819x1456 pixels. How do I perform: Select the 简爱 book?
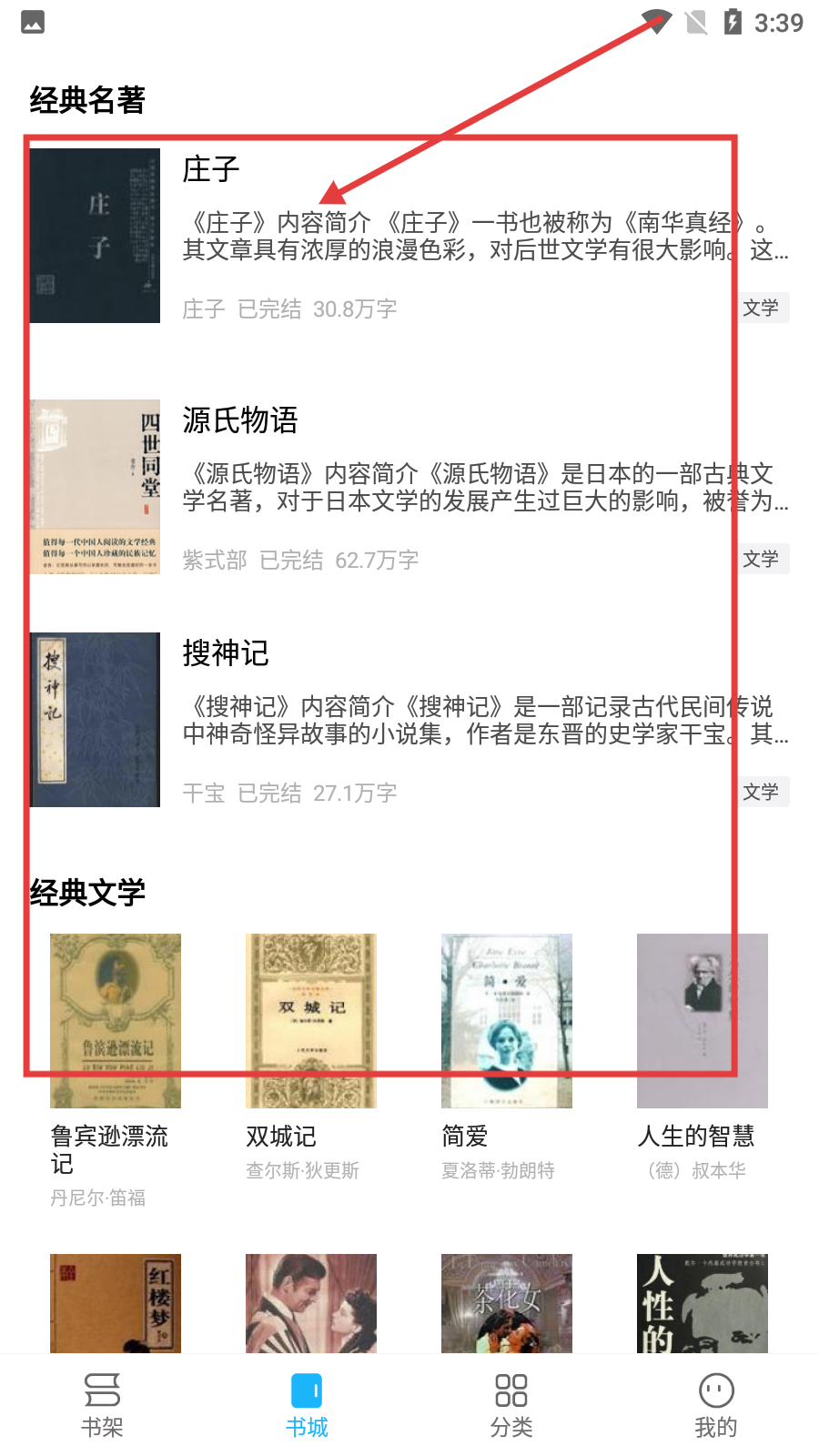[506, 1020]
